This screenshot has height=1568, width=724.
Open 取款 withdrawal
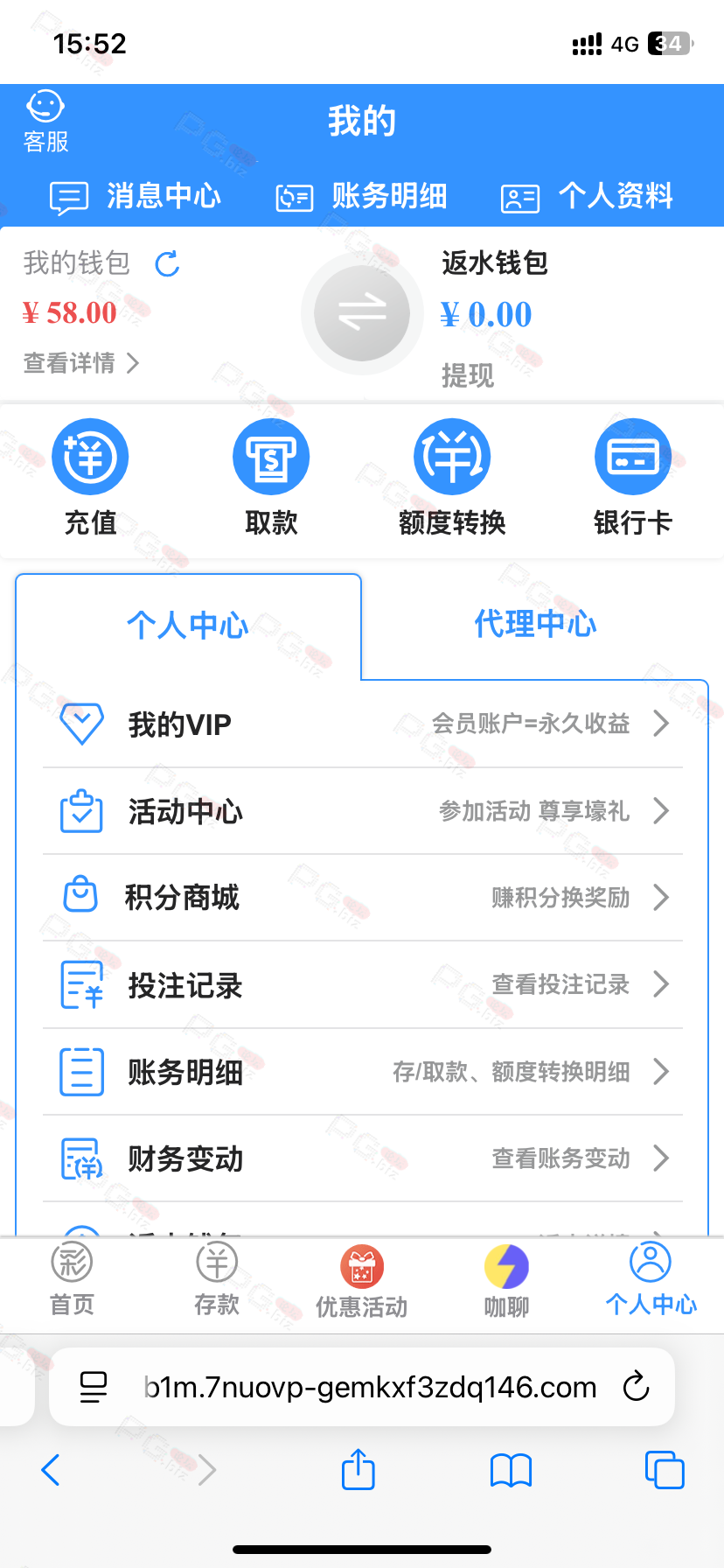tap(271, 477)
